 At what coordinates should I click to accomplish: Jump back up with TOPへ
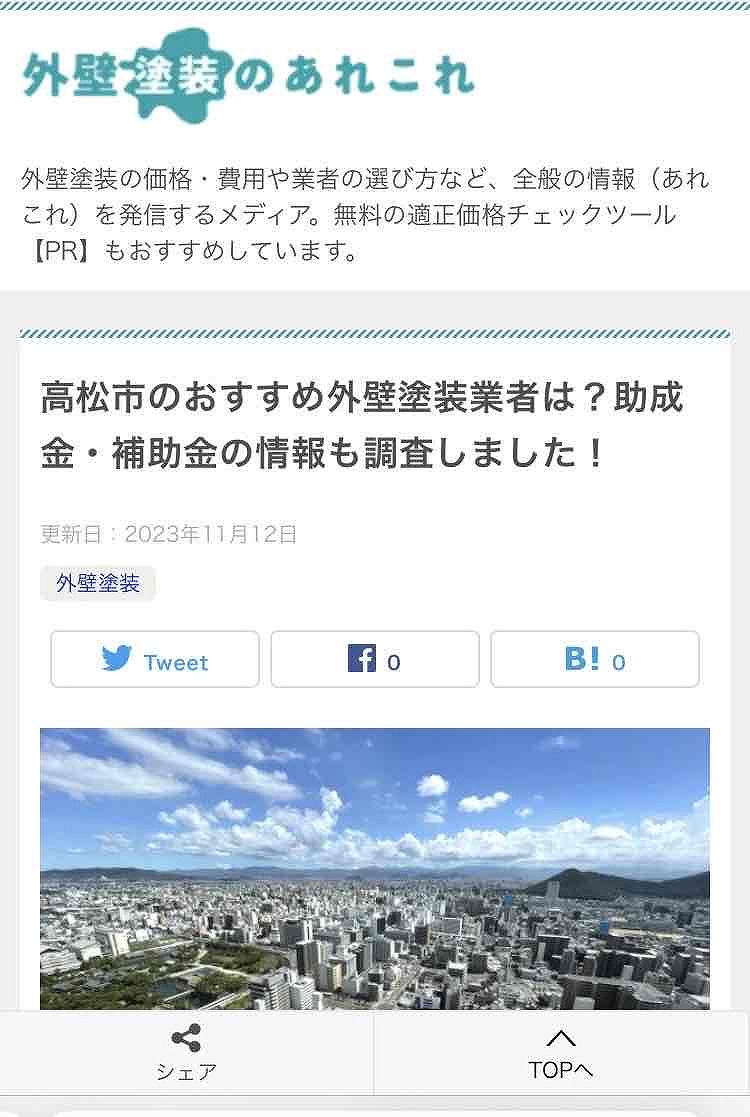[561, 1054]
